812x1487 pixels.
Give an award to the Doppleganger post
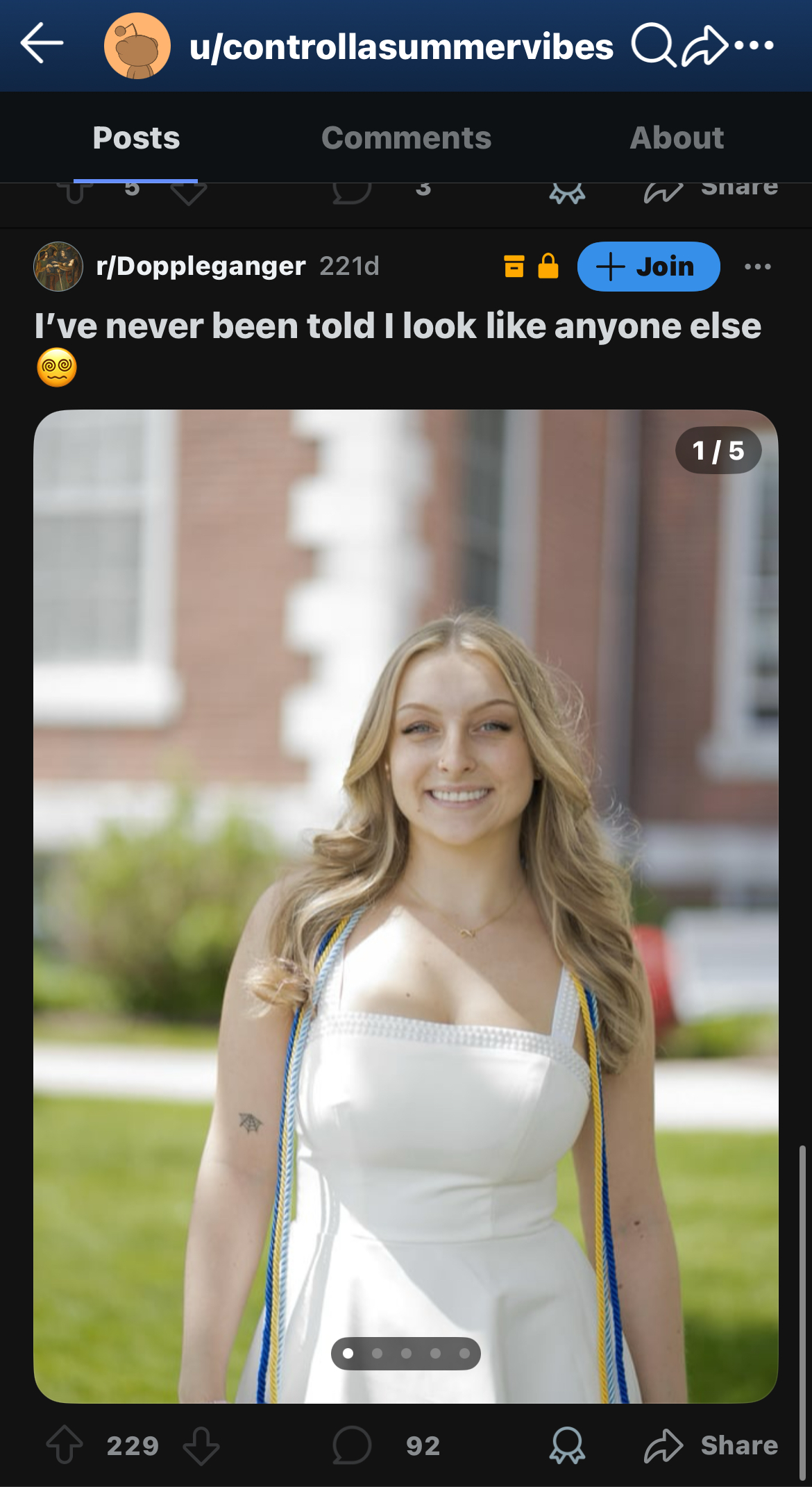click(567, 1445)
